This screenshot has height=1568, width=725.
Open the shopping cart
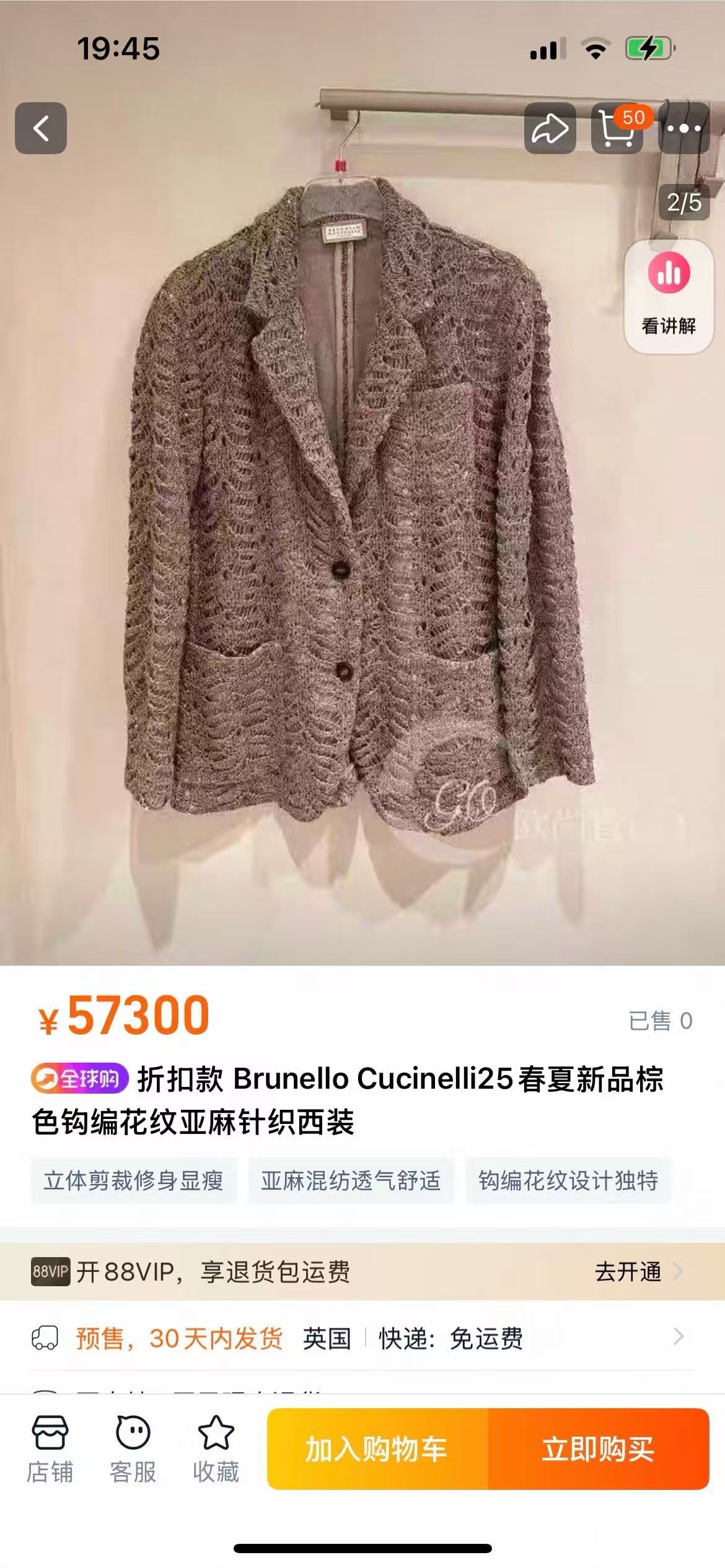617,128
